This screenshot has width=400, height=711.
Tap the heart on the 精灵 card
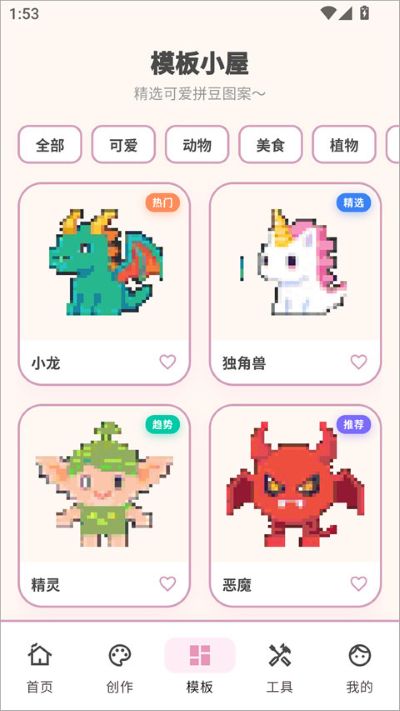click(167, 584)
